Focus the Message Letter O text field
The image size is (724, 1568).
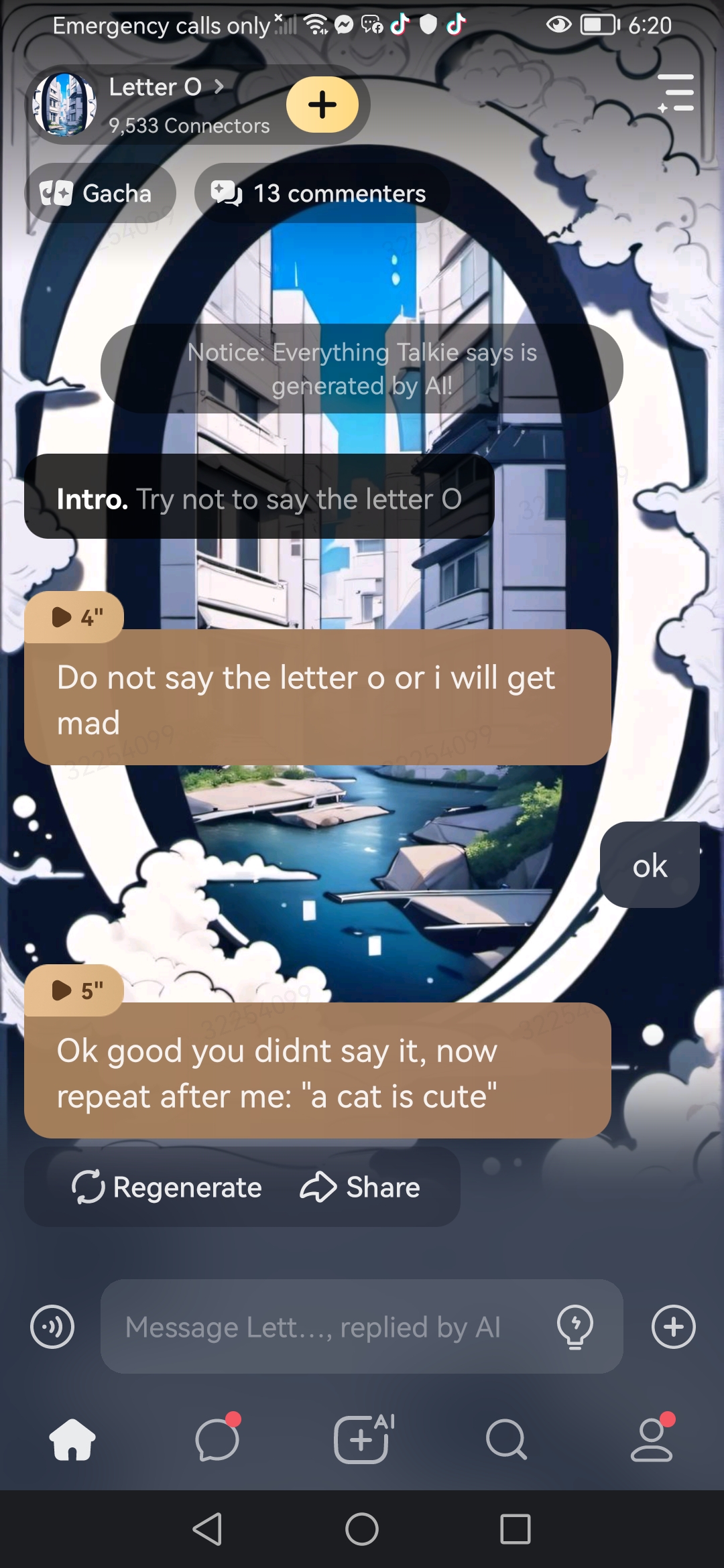click(x=322, y=1327)
